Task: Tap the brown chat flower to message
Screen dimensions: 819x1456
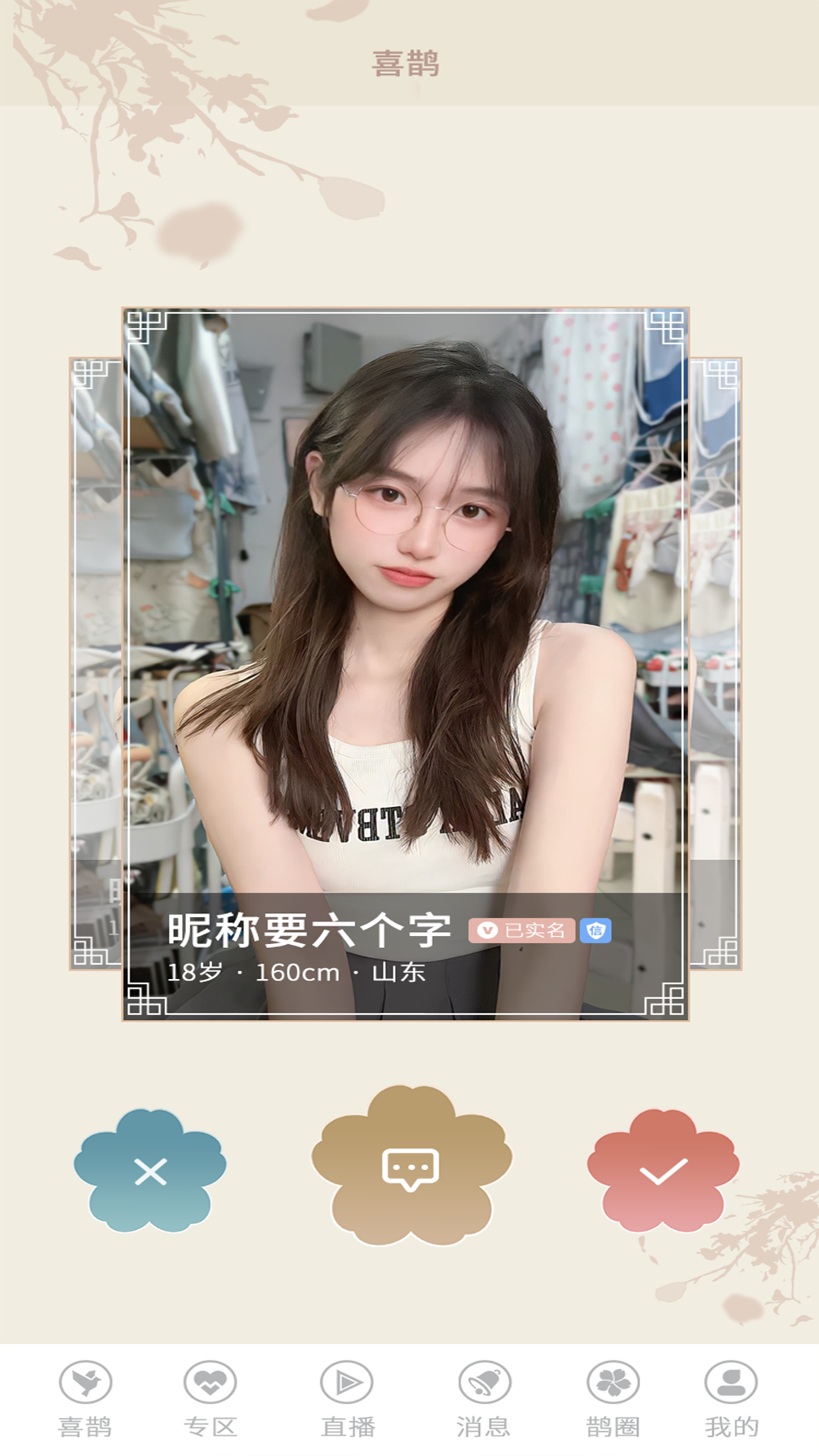Action: pyautogui.click(x=411, y=1166)
